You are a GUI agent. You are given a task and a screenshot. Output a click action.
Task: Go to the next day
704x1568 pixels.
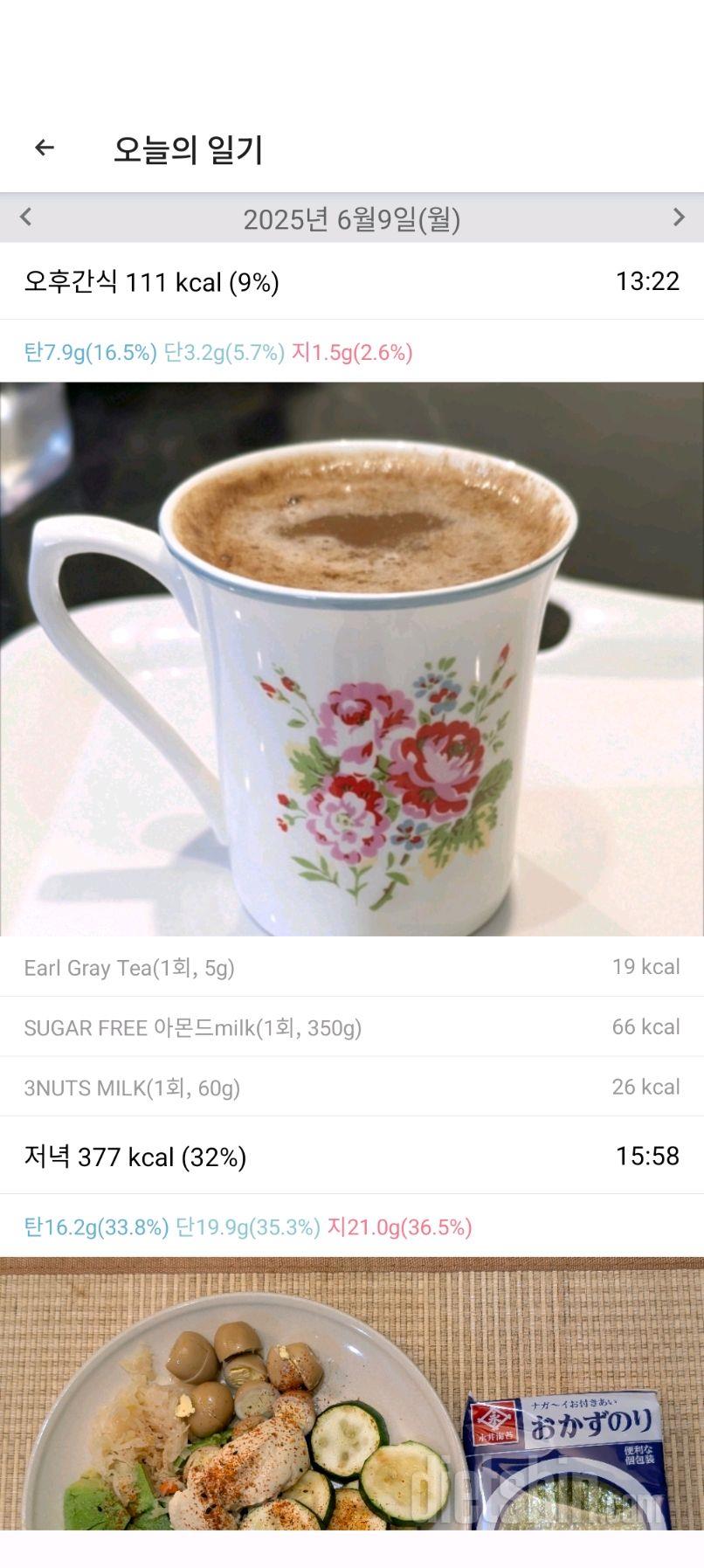click(x=678, y=218)
